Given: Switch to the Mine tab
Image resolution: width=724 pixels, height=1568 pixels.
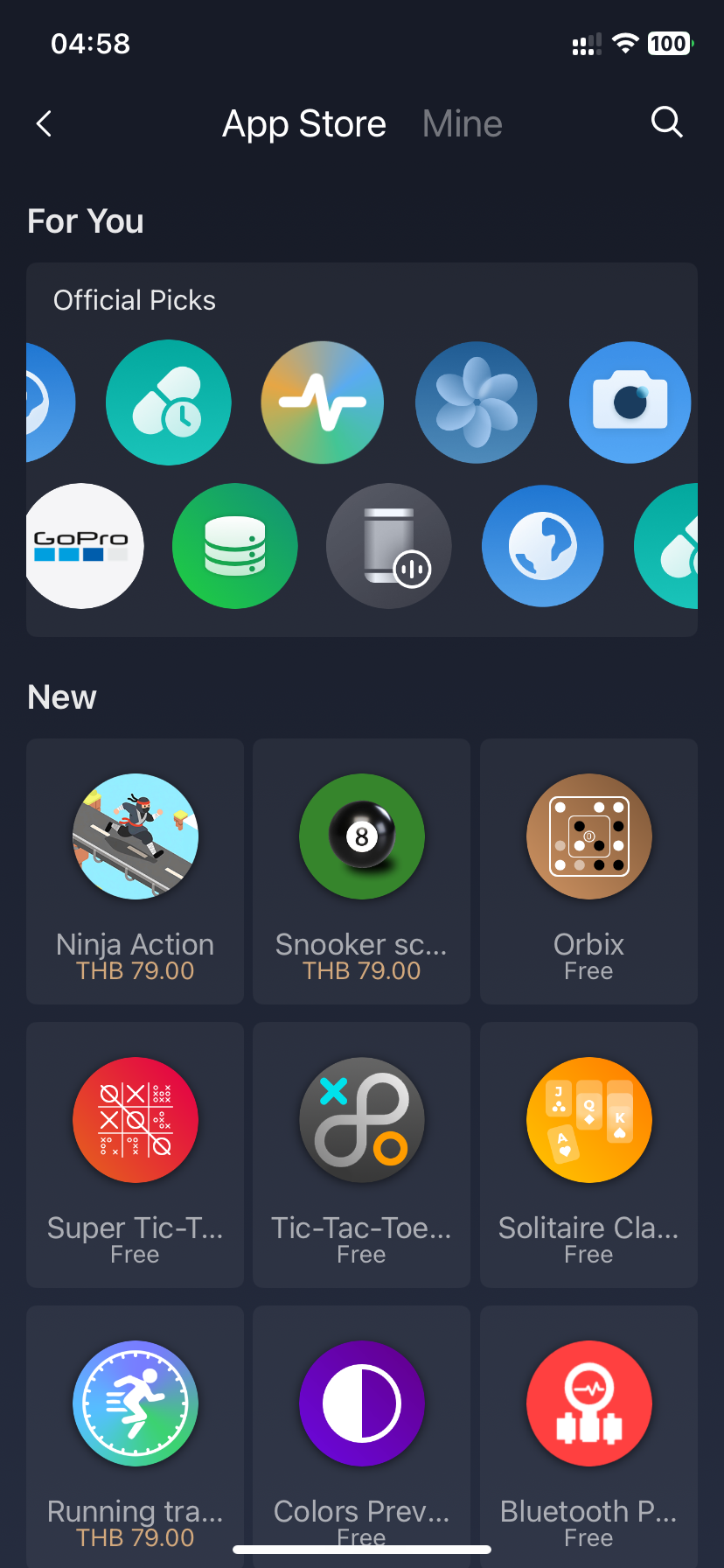Looking at the screenshot, I should point(462,123).
